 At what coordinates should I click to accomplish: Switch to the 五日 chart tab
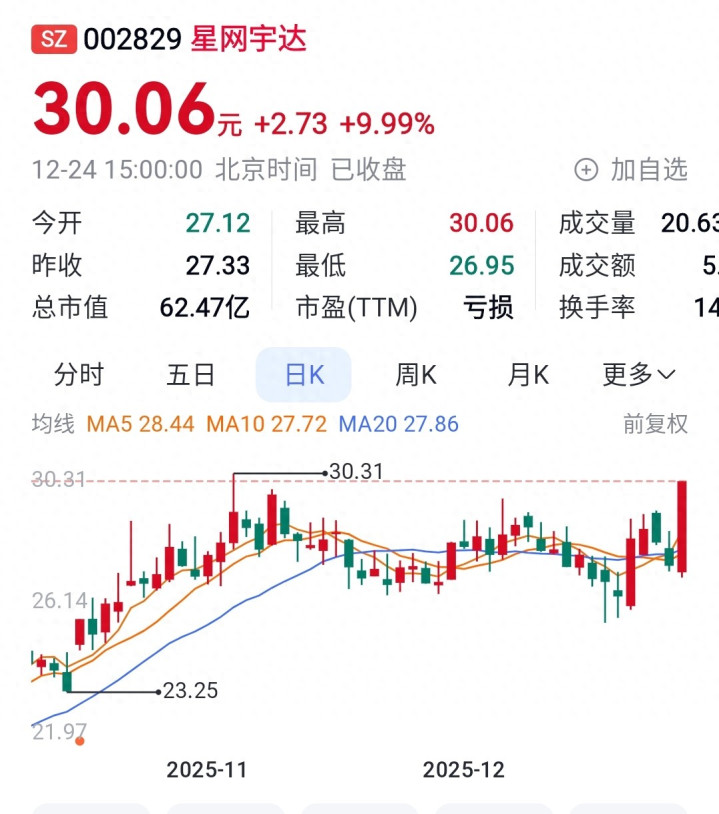pyautogui.click(x=191, y=375)
